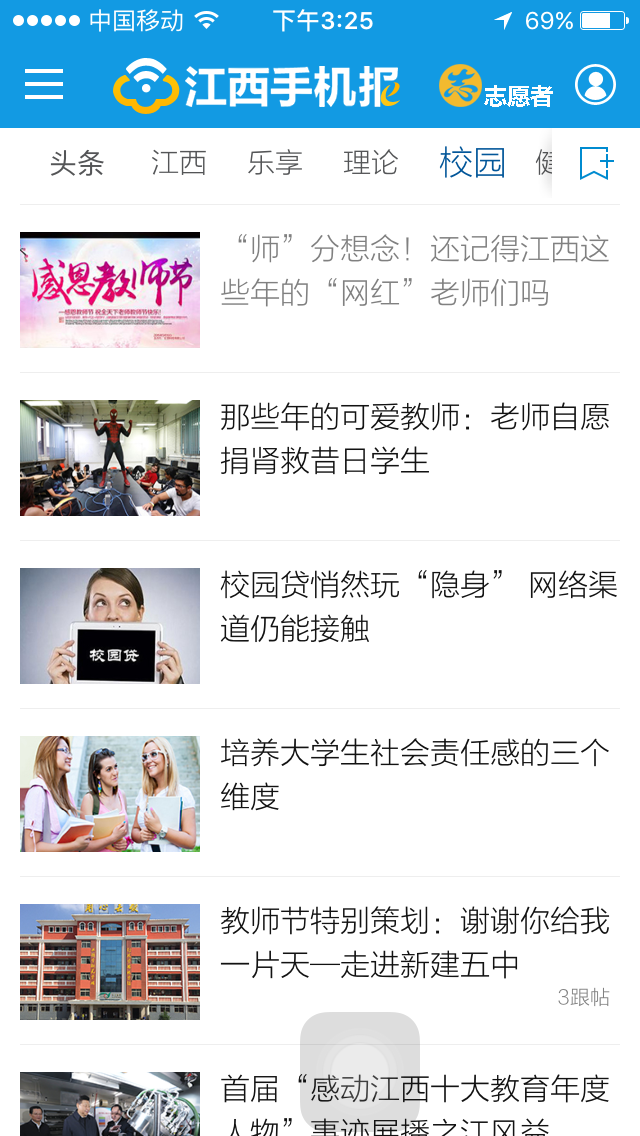Switch to the 江西 tab
Viewport: 640px width, 1136px height.
[179, 162]
